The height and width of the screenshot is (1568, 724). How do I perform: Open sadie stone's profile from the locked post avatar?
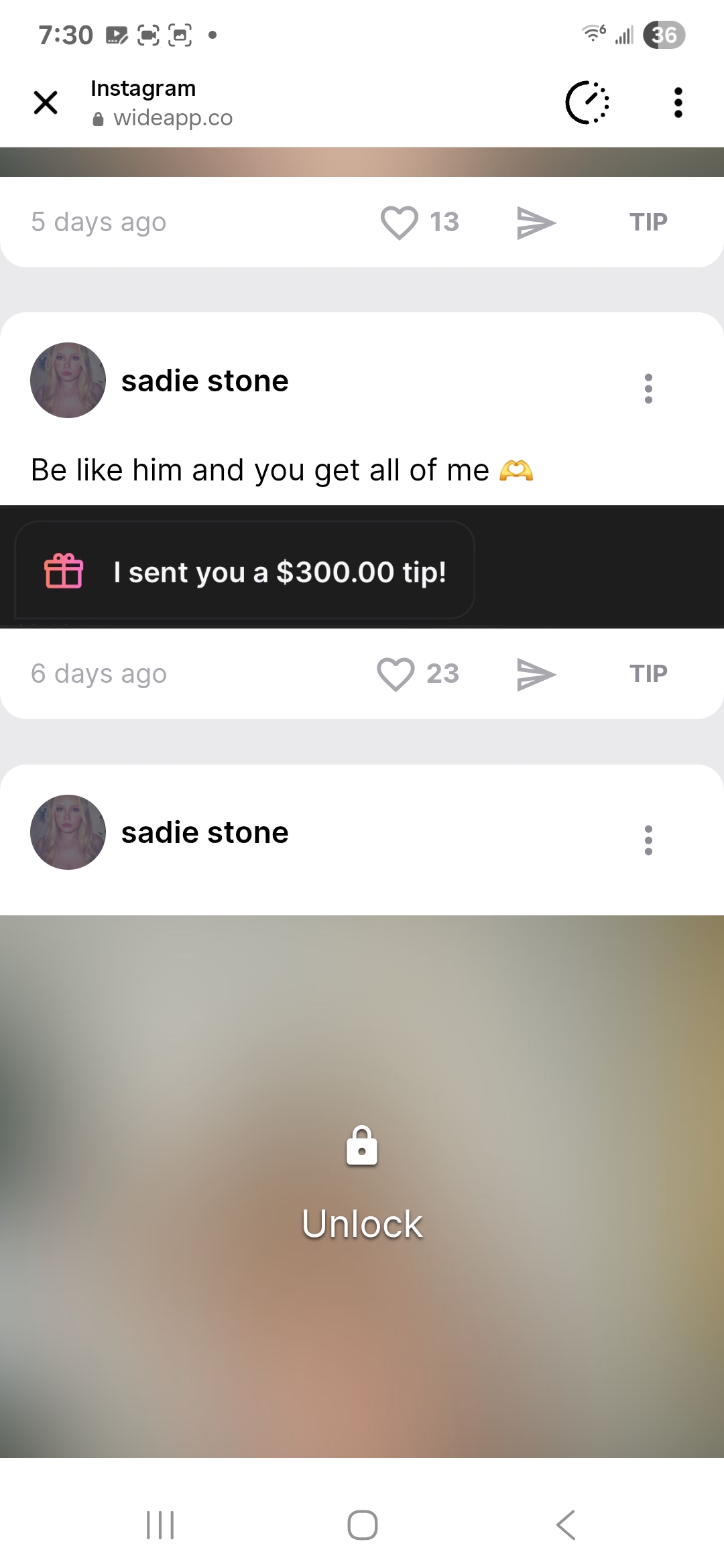(x=68, y=832)
